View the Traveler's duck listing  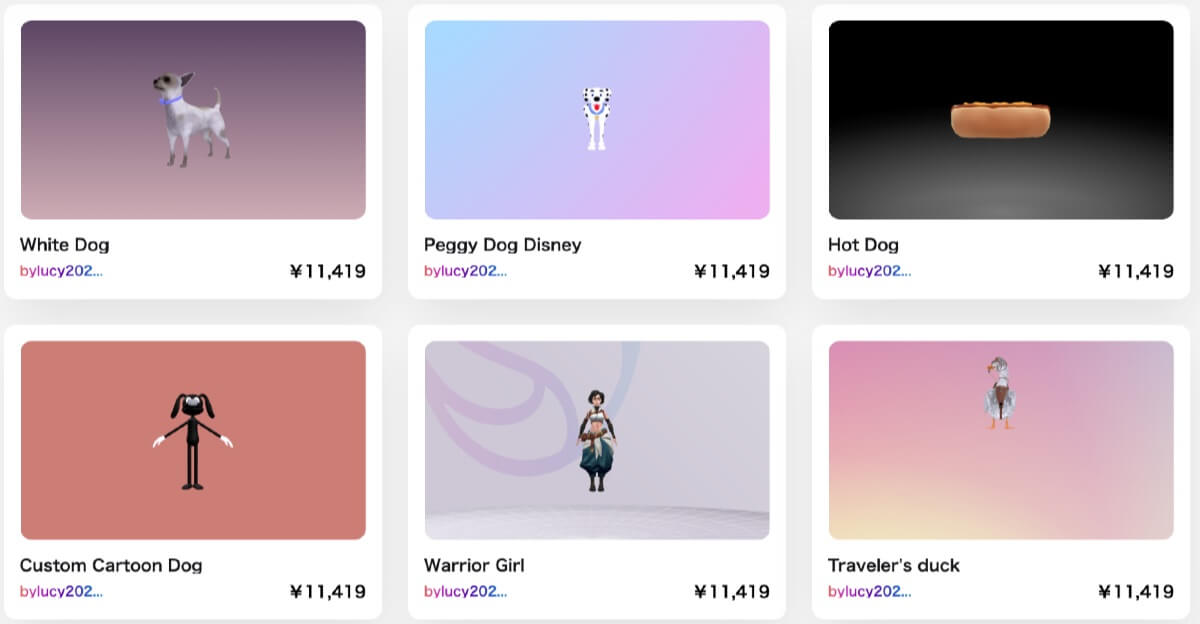click(1001, 440)
